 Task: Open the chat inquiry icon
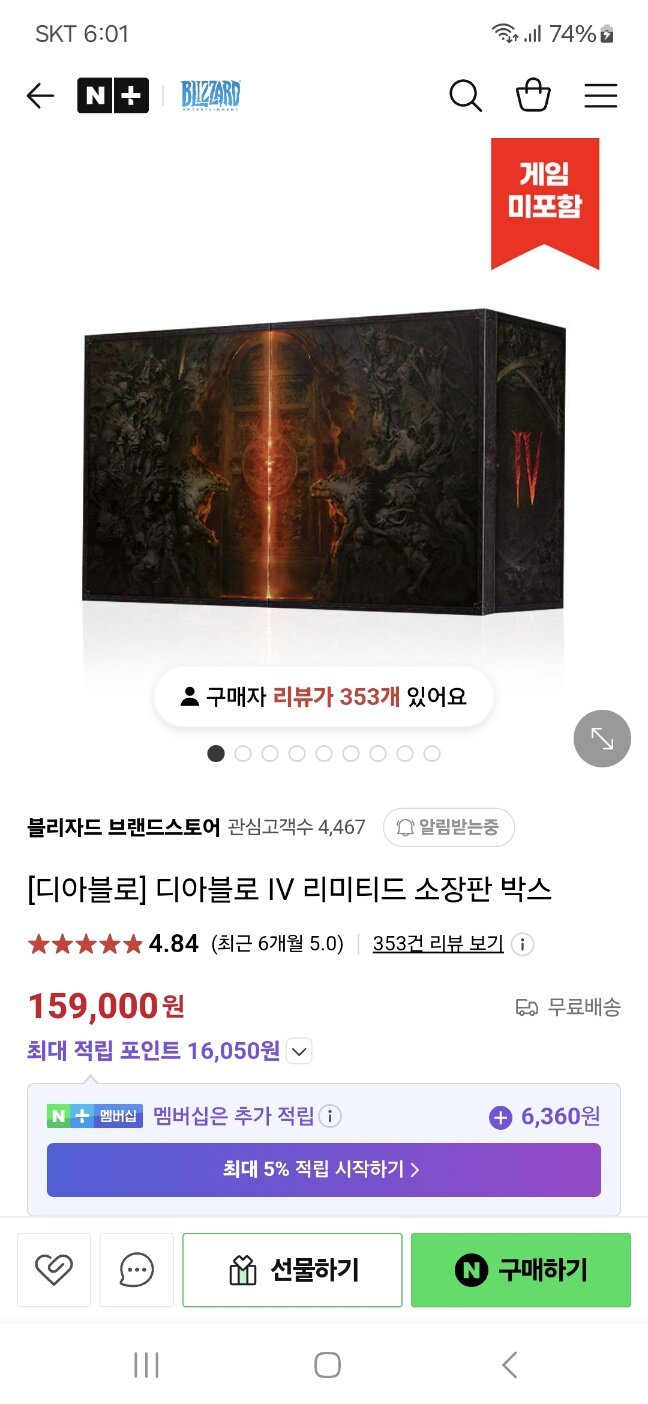point(137,1270)
